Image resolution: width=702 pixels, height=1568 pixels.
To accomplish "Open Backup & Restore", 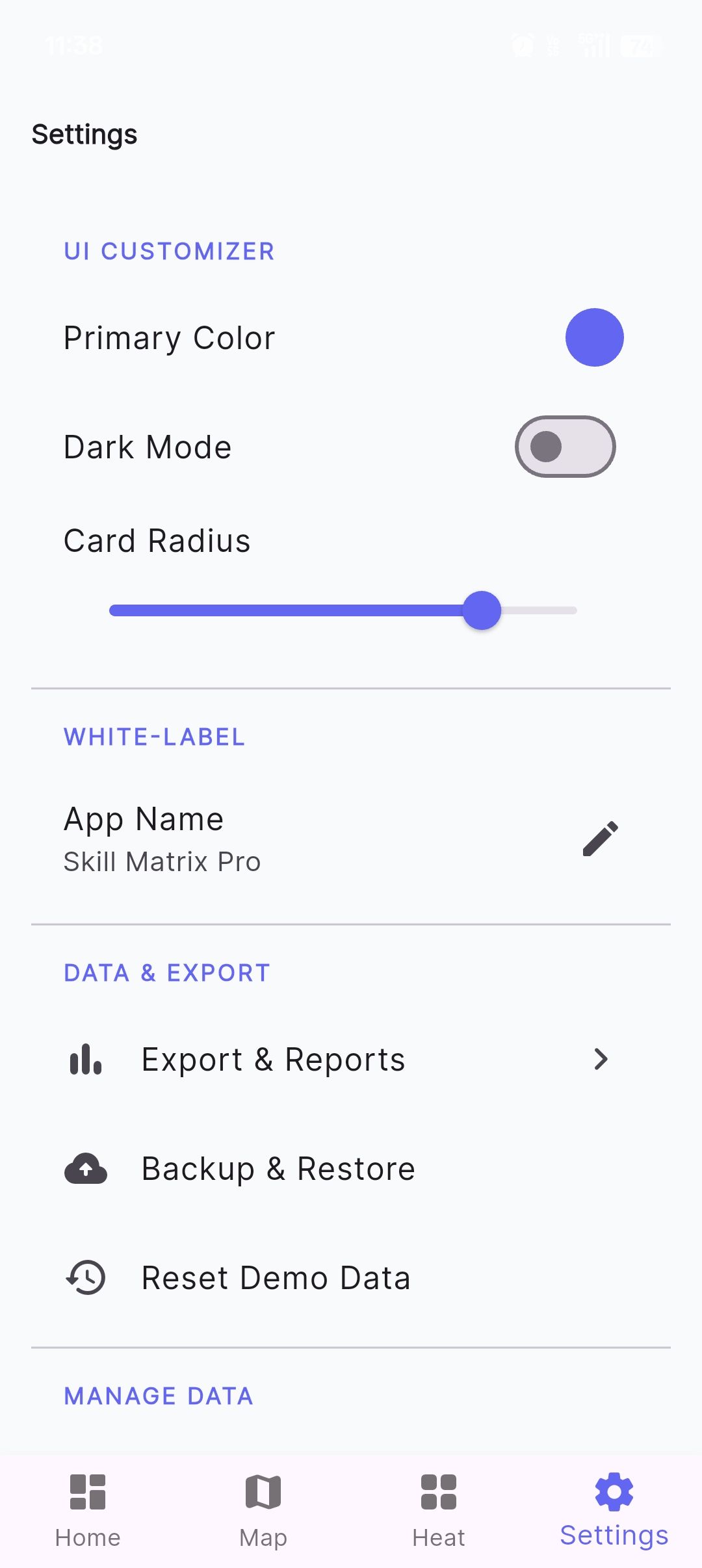I will point(351,1169).
